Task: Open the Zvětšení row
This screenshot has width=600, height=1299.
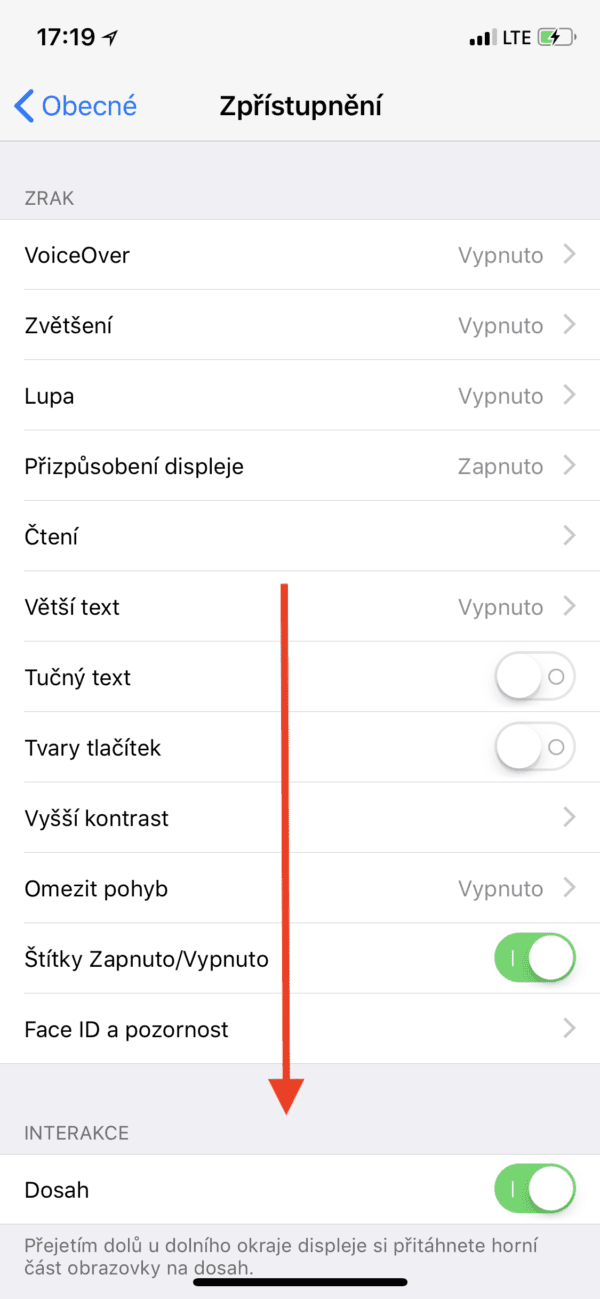Action: tap(300, 325)
